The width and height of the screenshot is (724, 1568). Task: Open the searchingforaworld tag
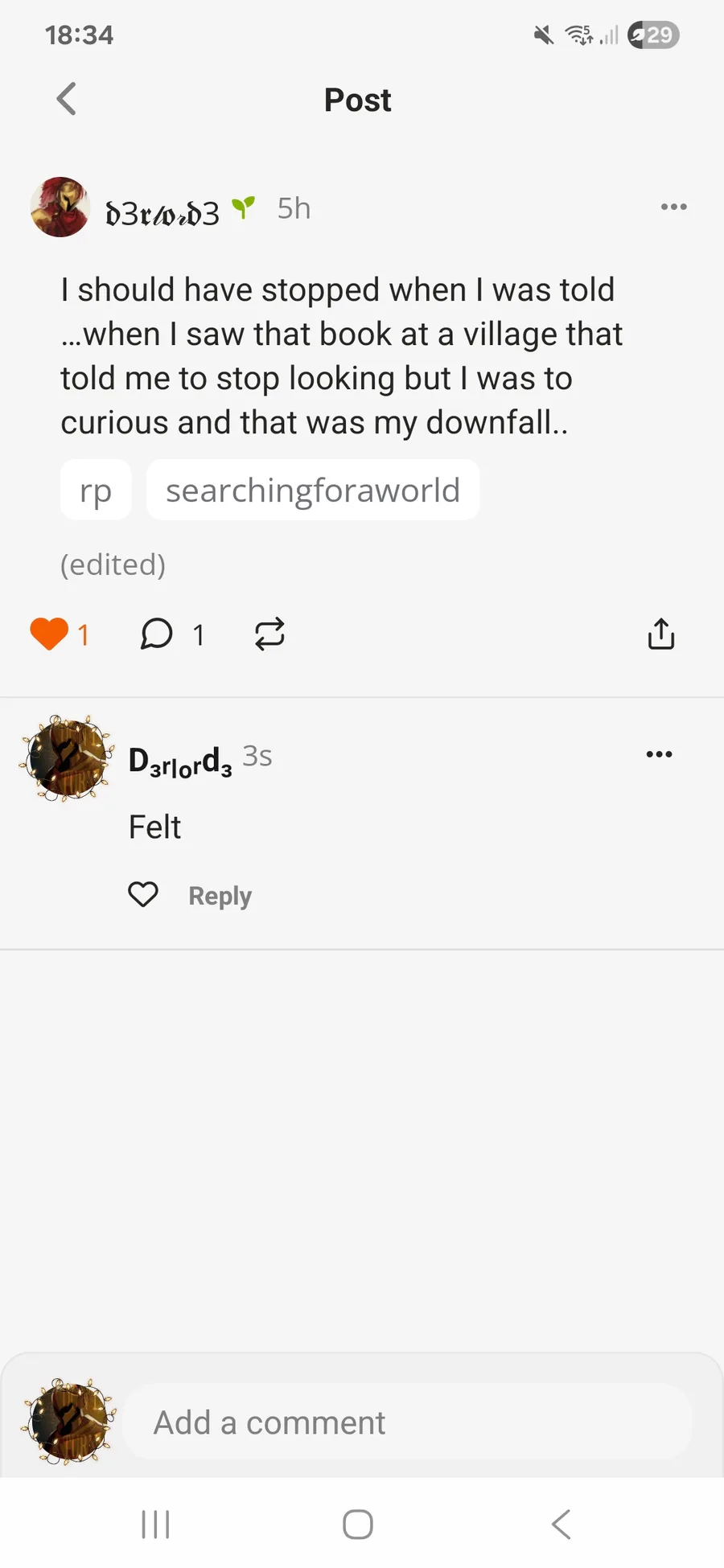point(313,491)
